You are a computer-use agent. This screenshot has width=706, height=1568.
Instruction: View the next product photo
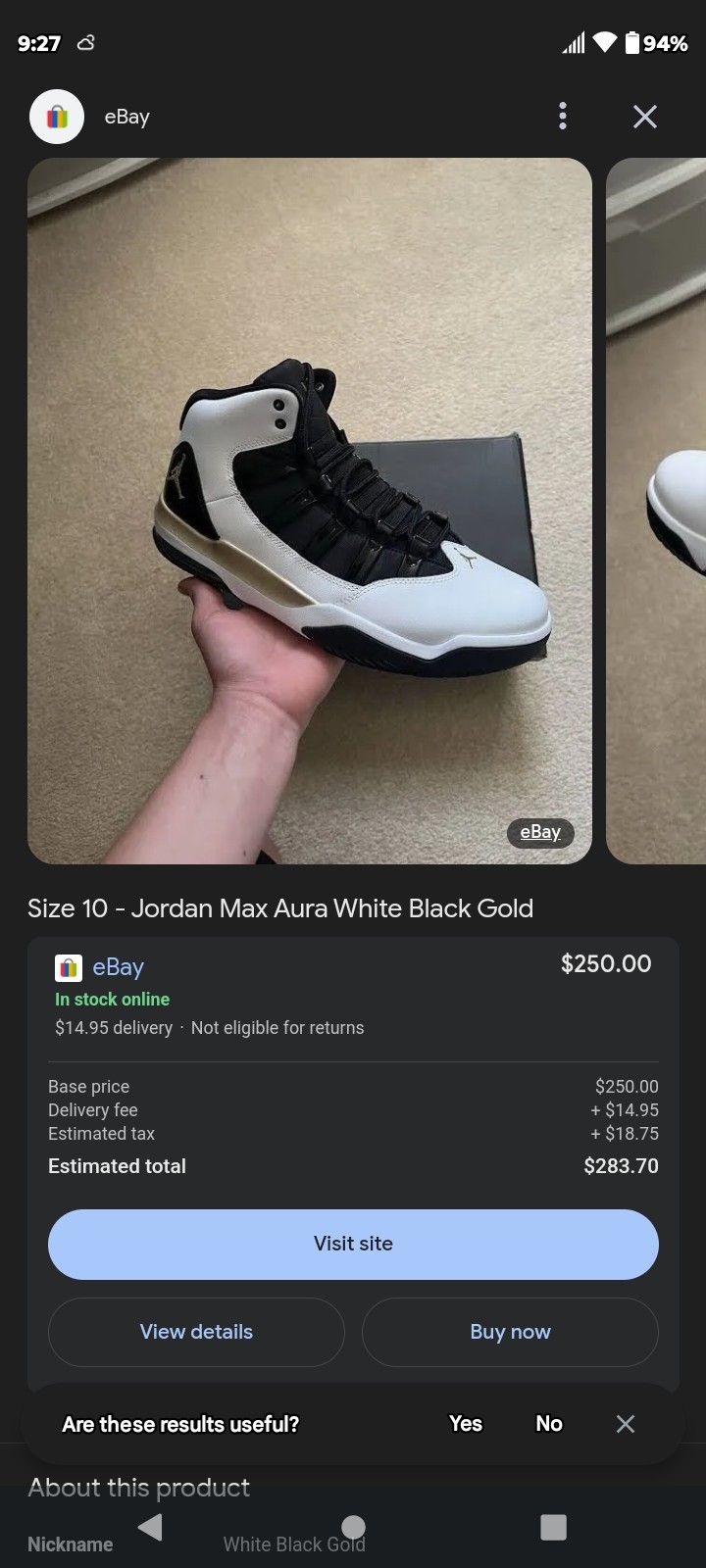657,510
